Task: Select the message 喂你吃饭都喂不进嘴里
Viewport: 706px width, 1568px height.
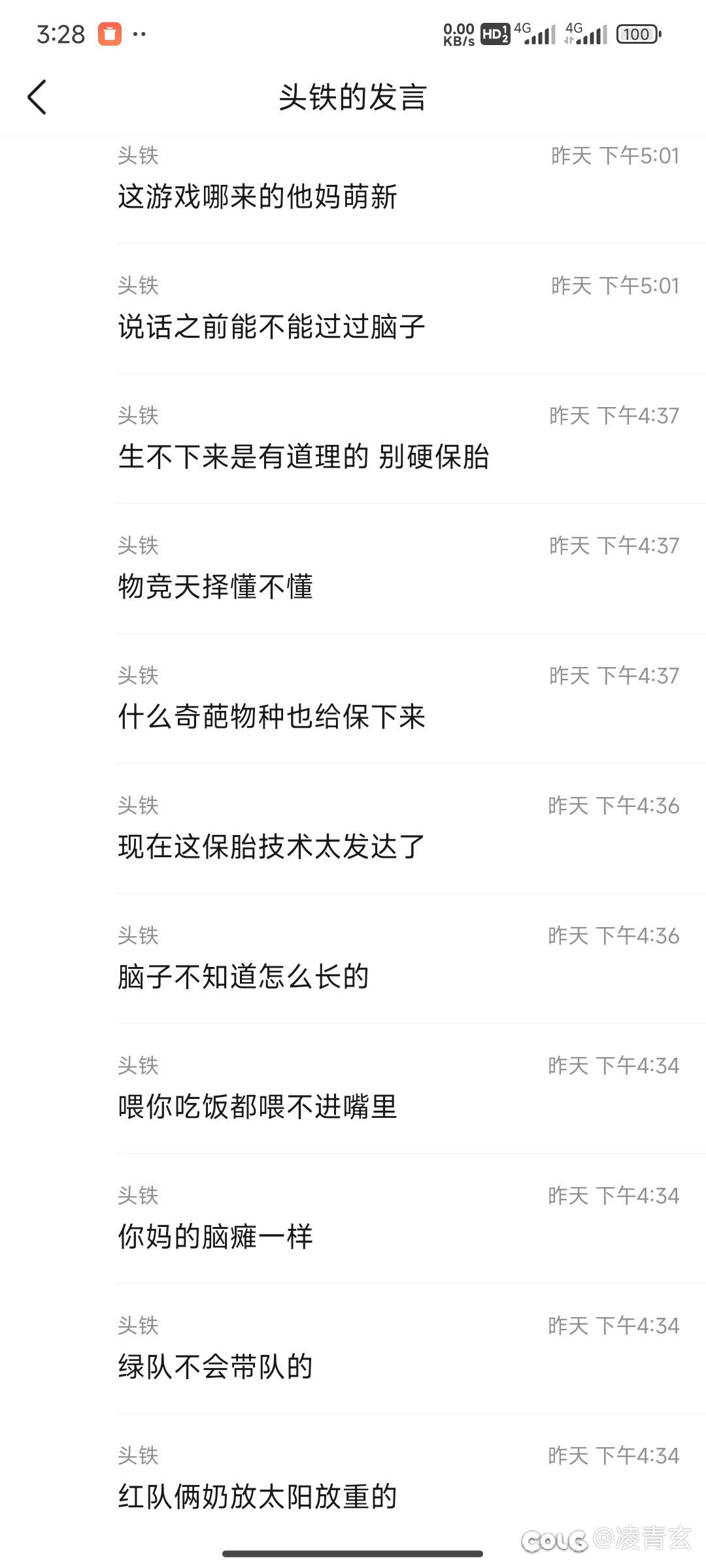Action: (x=258, y=1106)
